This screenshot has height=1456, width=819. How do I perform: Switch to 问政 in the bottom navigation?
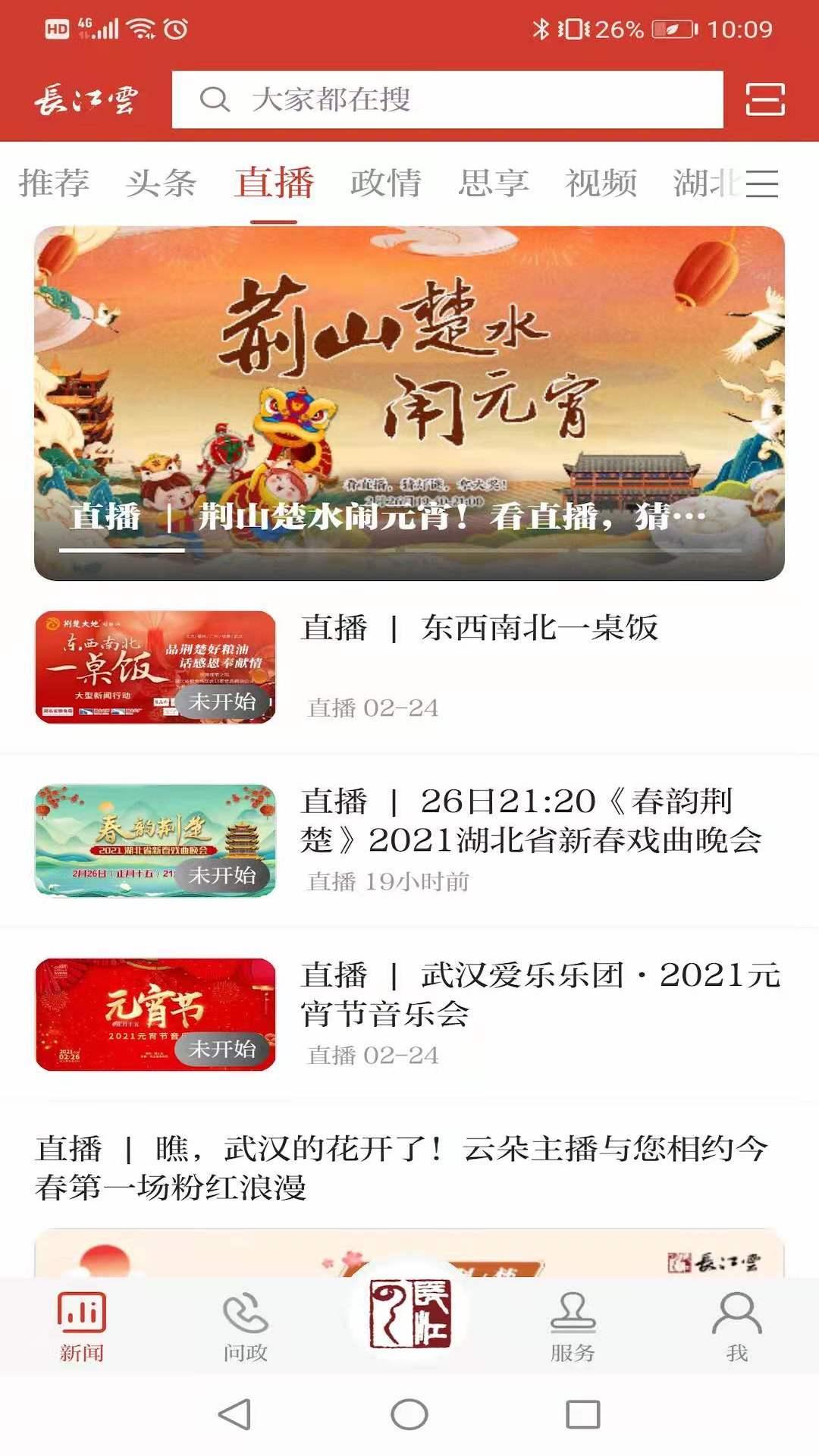(x=245, y=1327)
